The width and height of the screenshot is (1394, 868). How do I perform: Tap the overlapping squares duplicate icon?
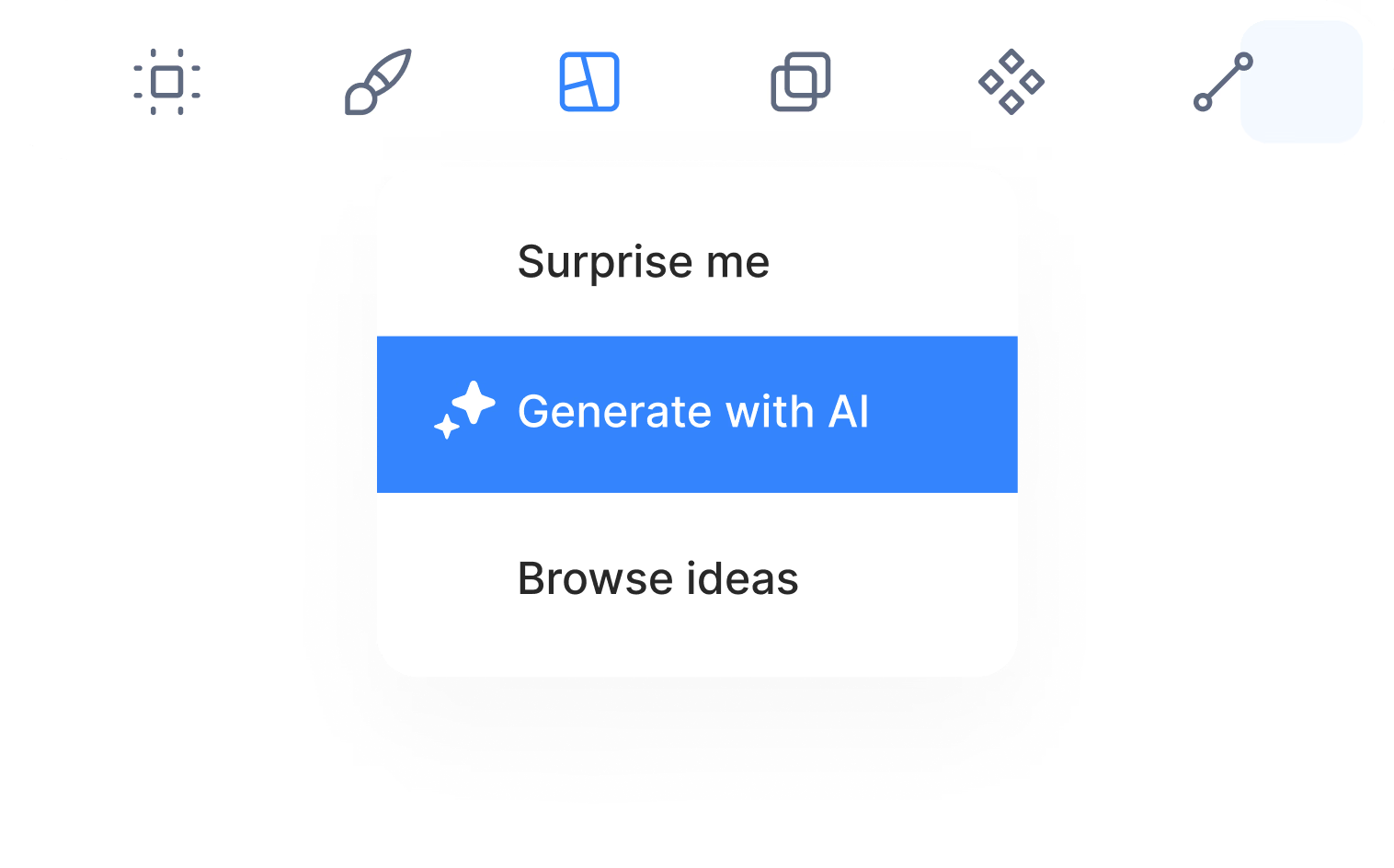click(x=800, y=82)
